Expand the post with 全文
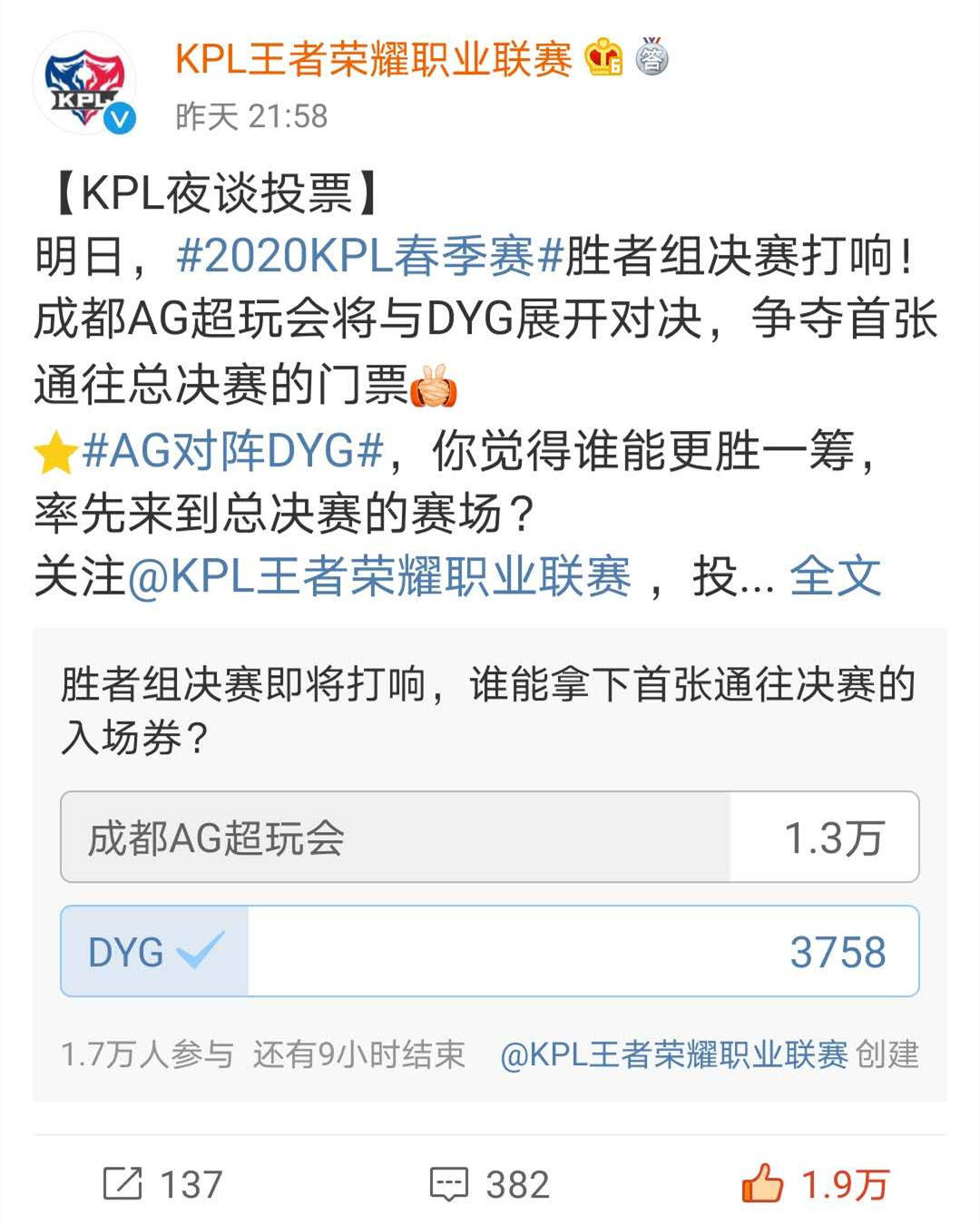Screen dimensions: 980x1224 pyautogui.click(x=835, y=577)
